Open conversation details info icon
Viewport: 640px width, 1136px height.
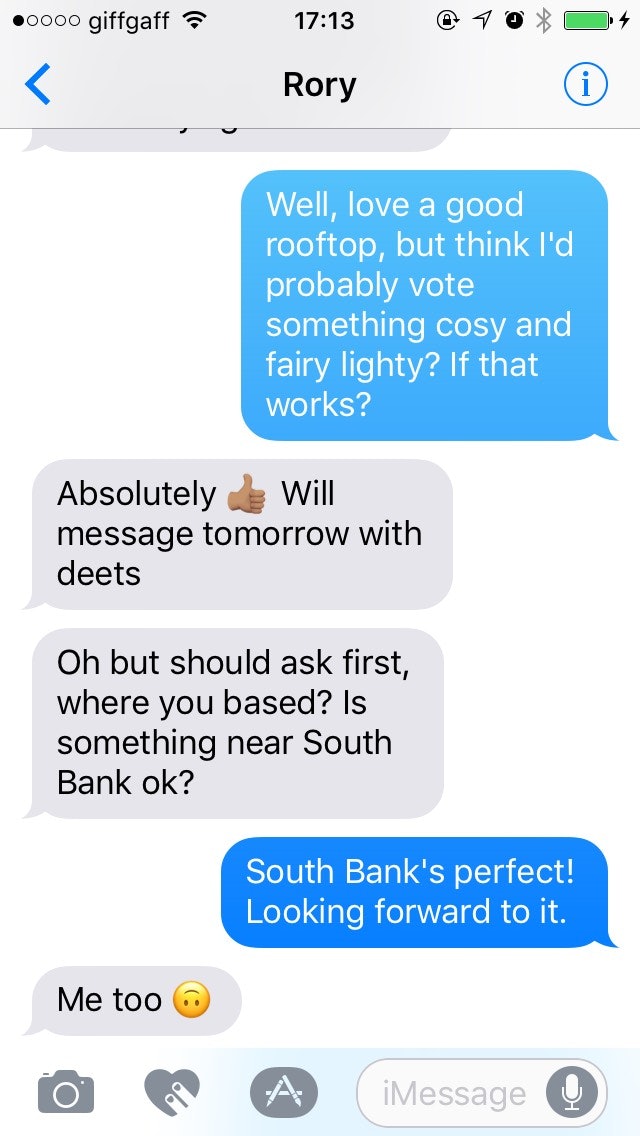click(x=585, y=85)
